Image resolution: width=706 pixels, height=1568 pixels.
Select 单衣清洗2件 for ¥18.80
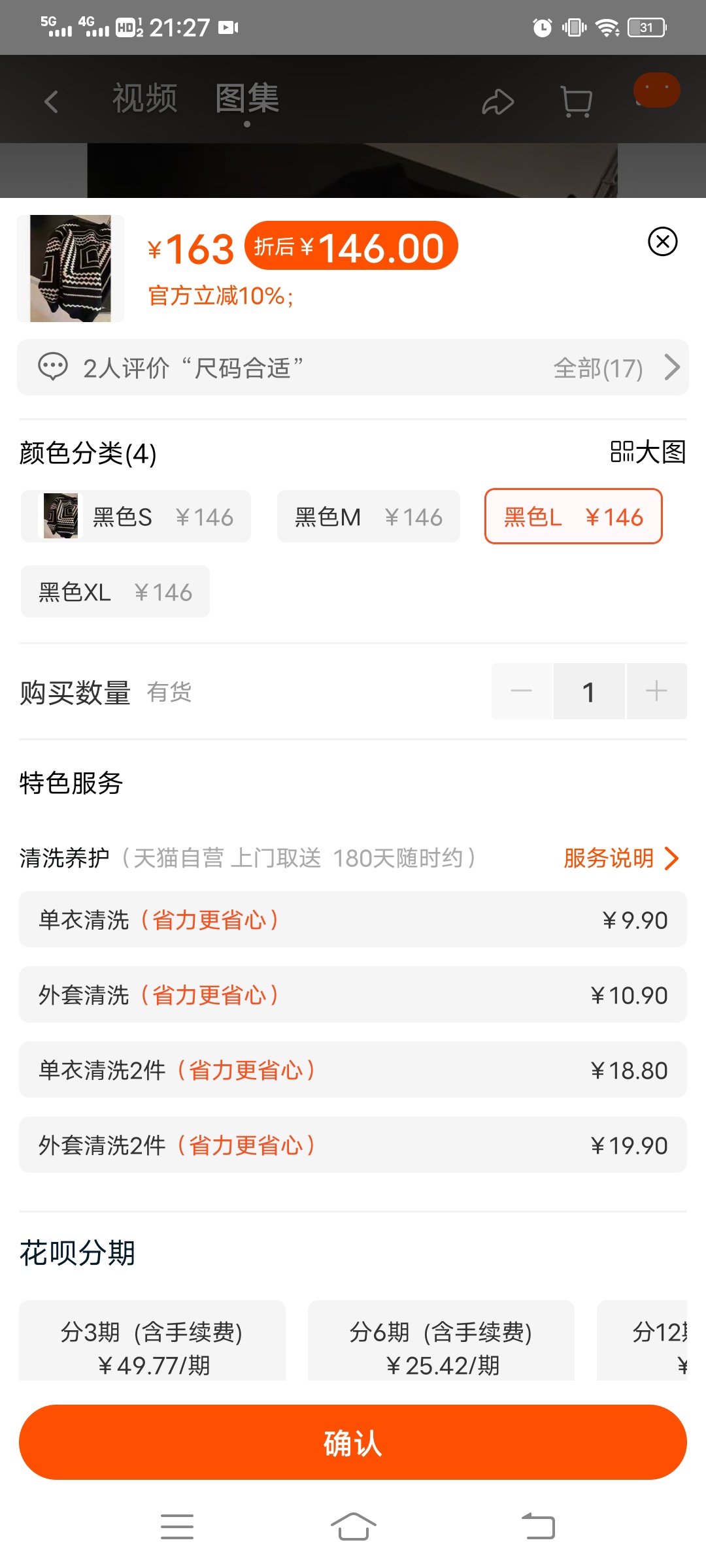click(x=353, y=1070)
